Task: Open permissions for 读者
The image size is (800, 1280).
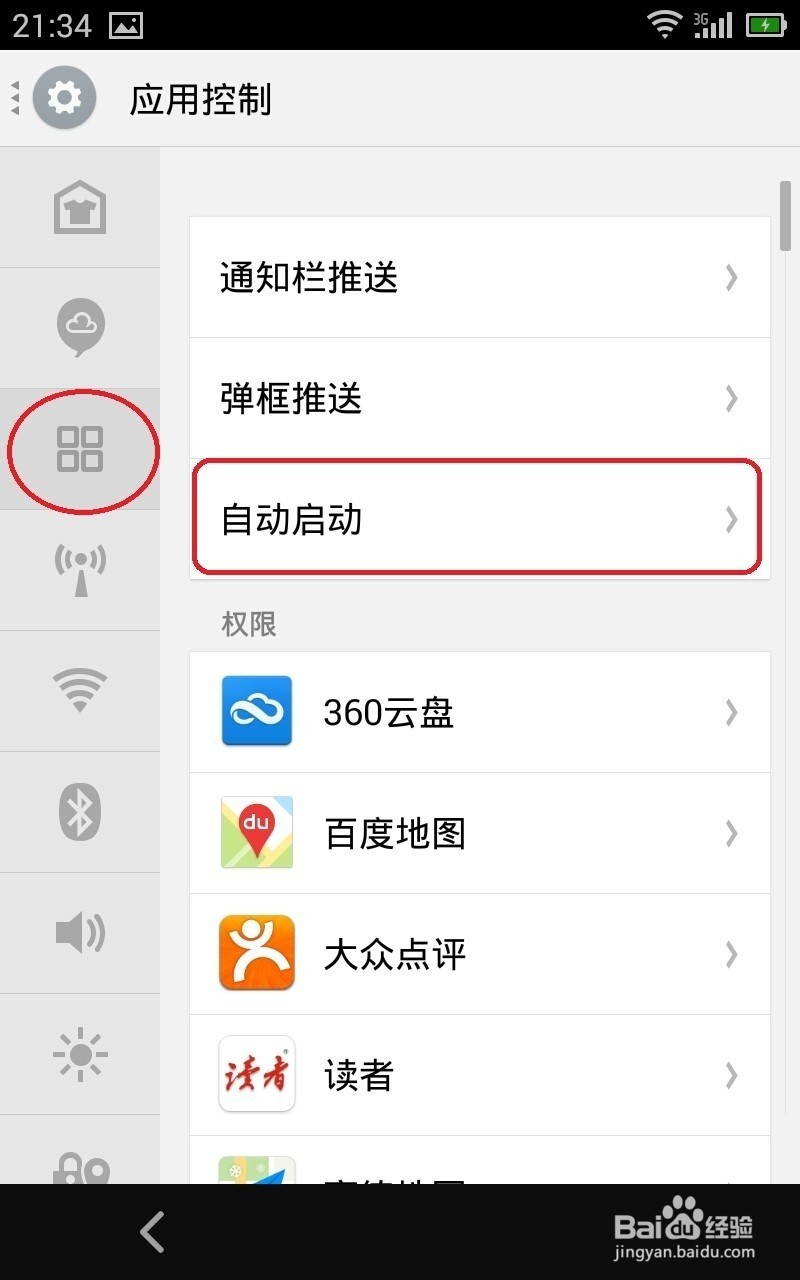Action: pos(480,1075)
